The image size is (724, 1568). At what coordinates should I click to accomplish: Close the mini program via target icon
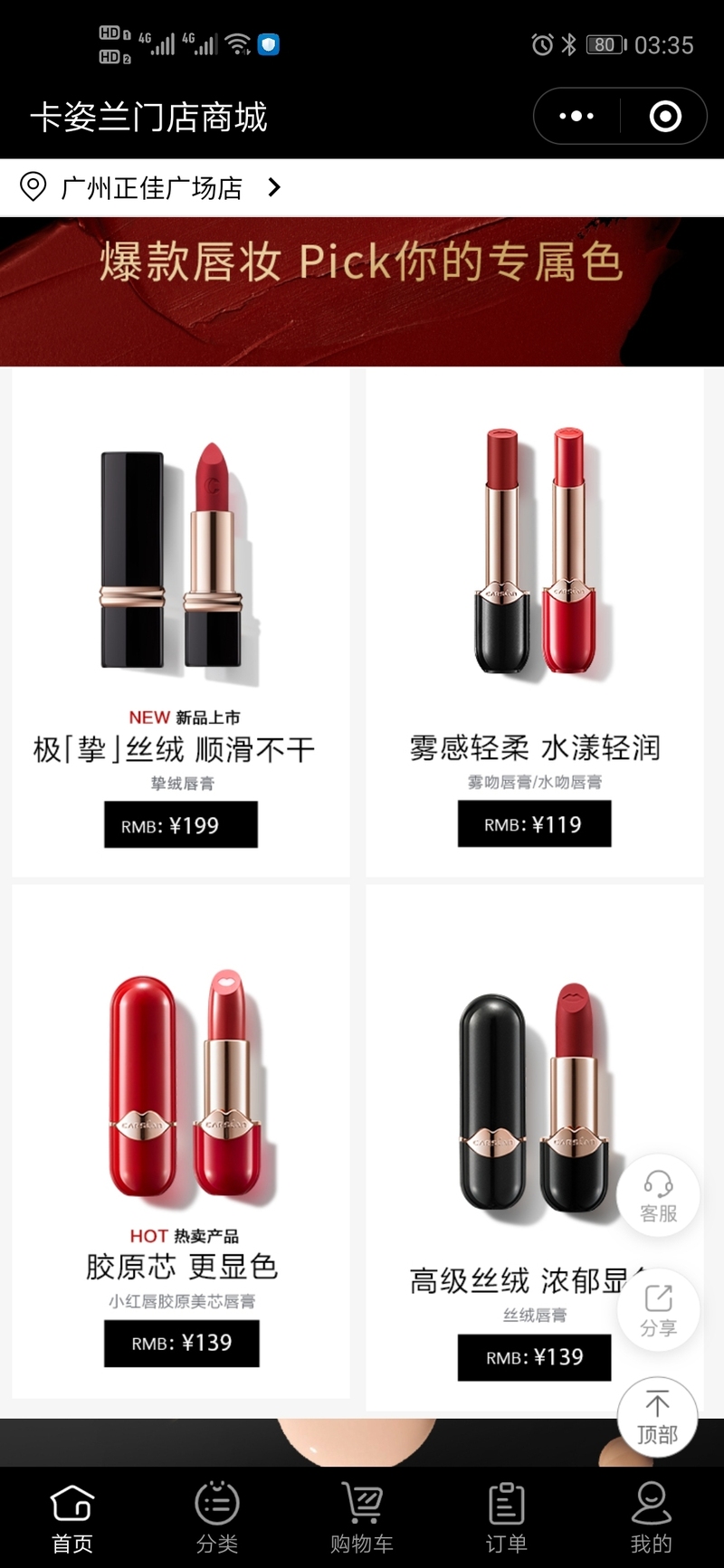click(x=665, y=116)
